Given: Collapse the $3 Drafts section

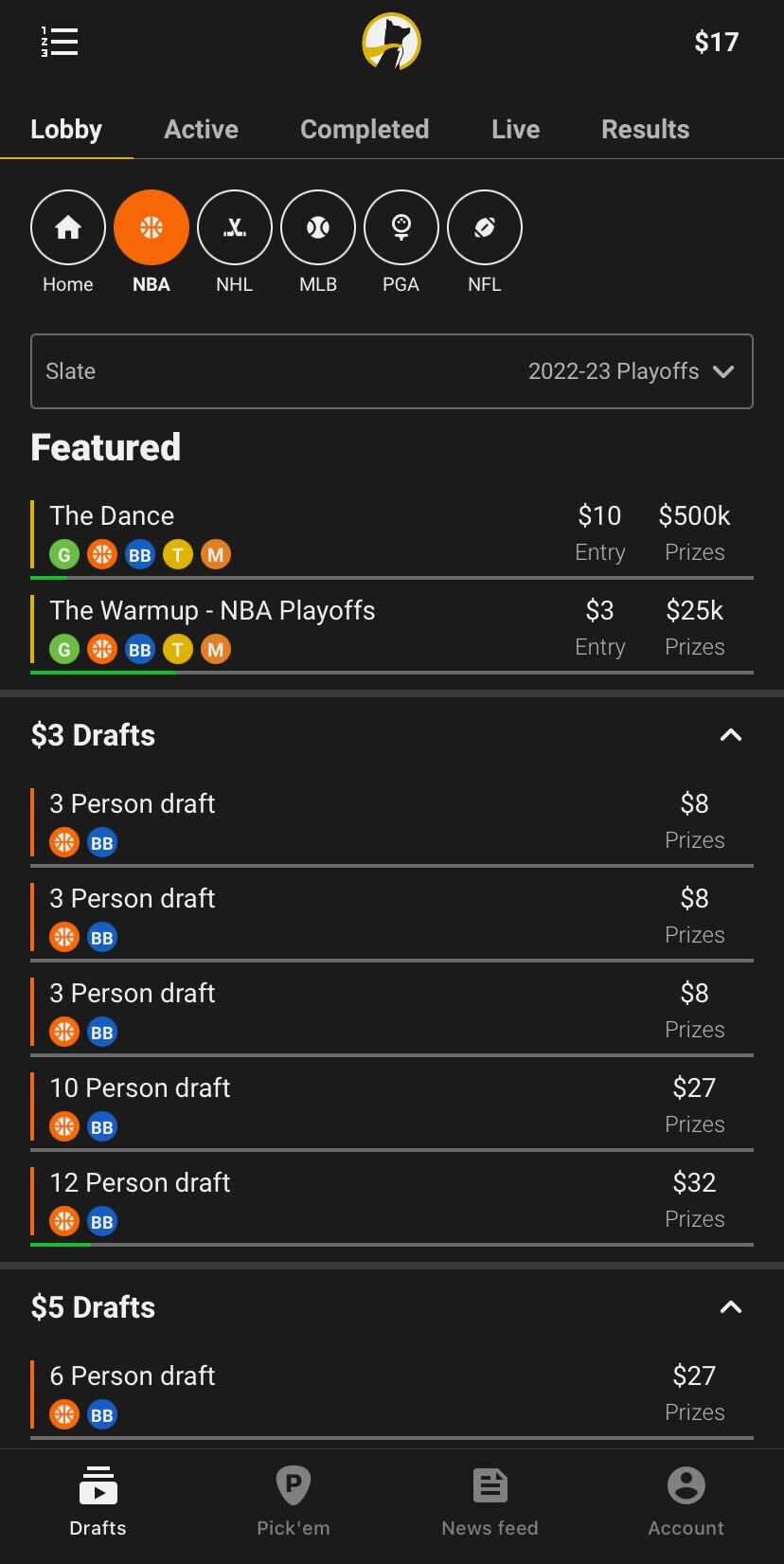Looking at the screenshot, I should 730,735.
